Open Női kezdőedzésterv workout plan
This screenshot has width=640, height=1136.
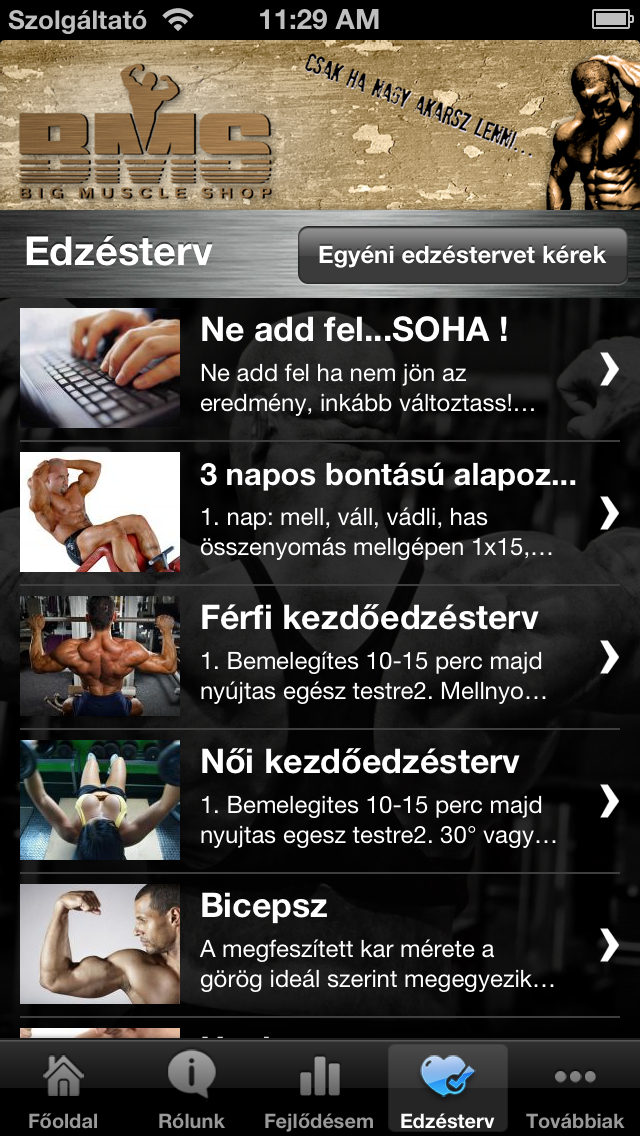pyautogui.click(x=320, y=801)
